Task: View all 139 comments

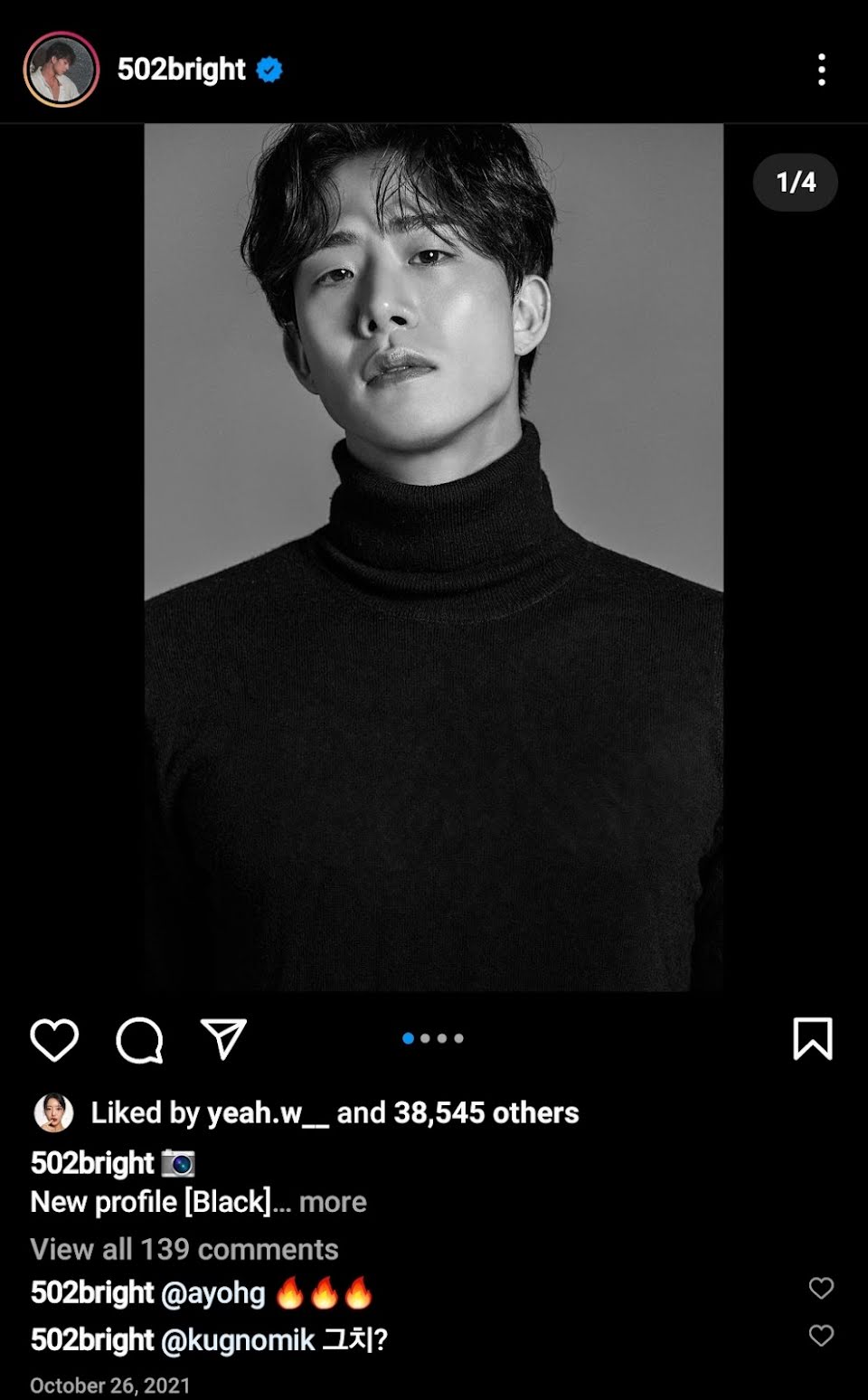Action: click(184, 1249)
